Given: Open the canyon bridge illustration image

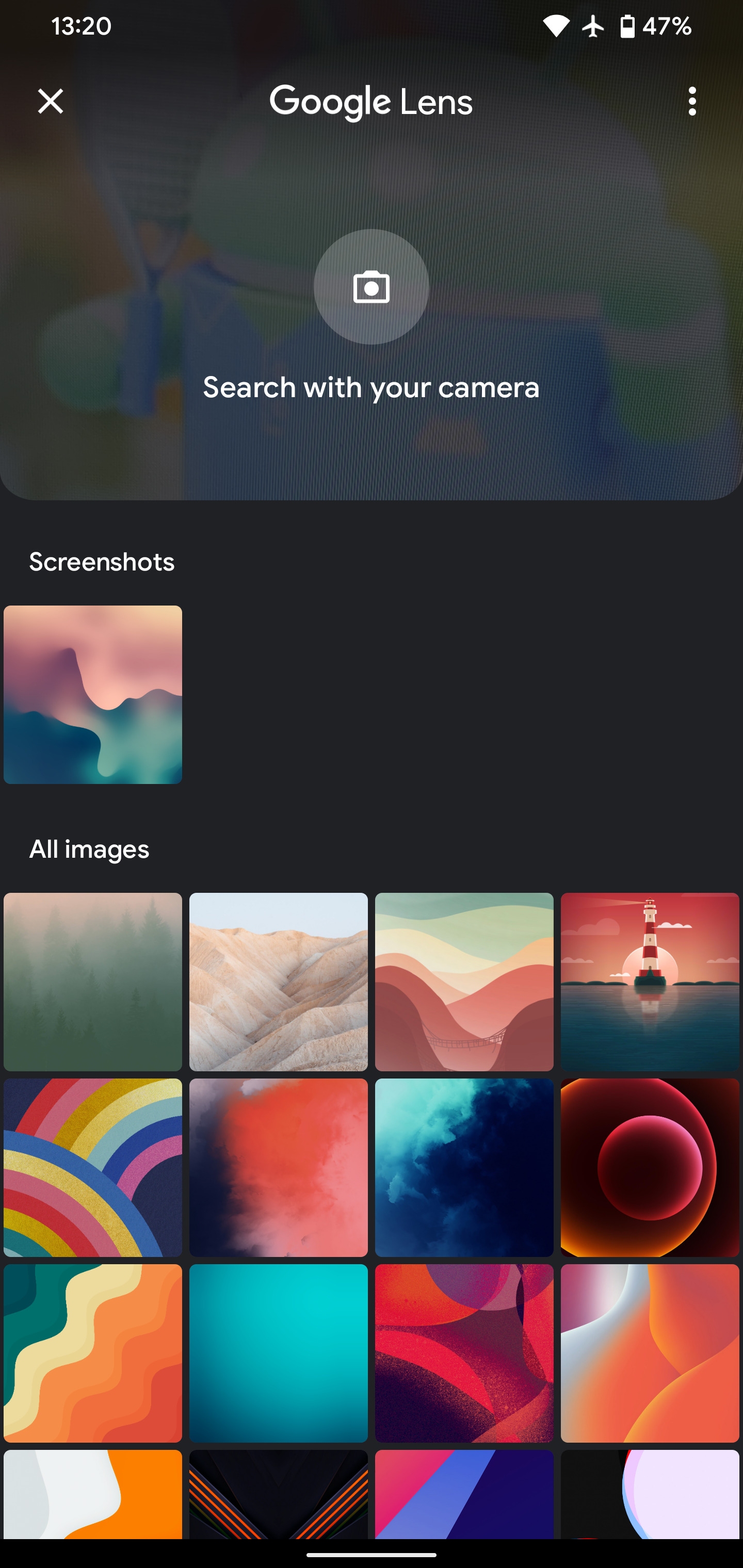Looking at the screenshot, I should 464,982.
